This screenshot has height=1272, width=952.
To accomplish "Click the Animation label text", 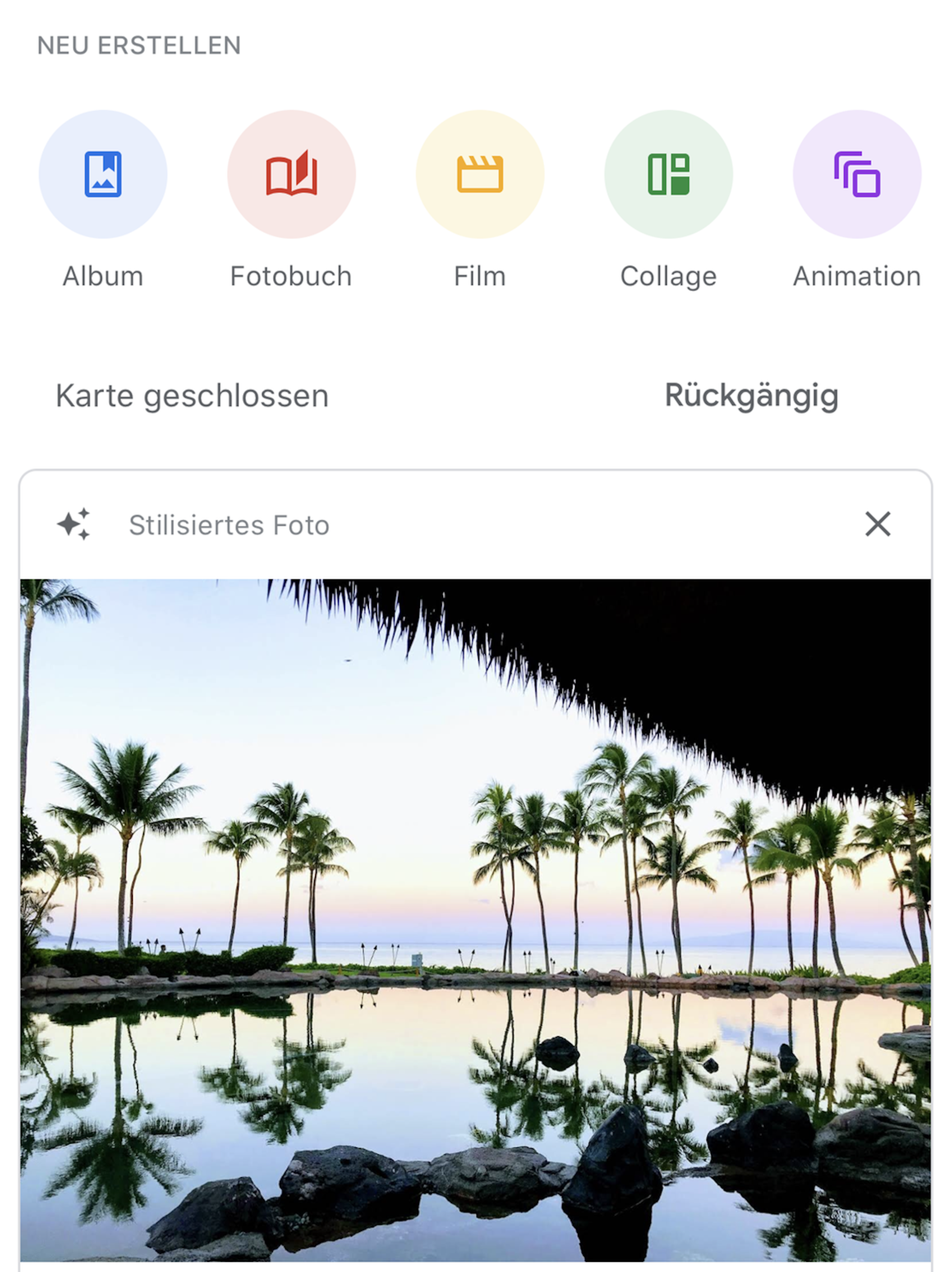I will [x=856, y=276].
